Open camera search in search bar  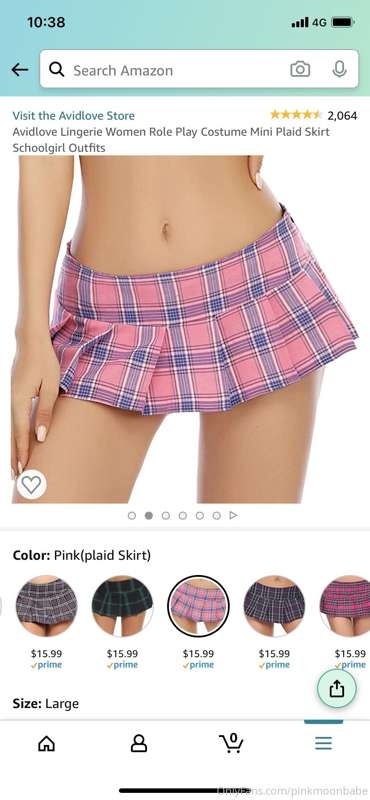pyautogui.click(x=300, y=69)
